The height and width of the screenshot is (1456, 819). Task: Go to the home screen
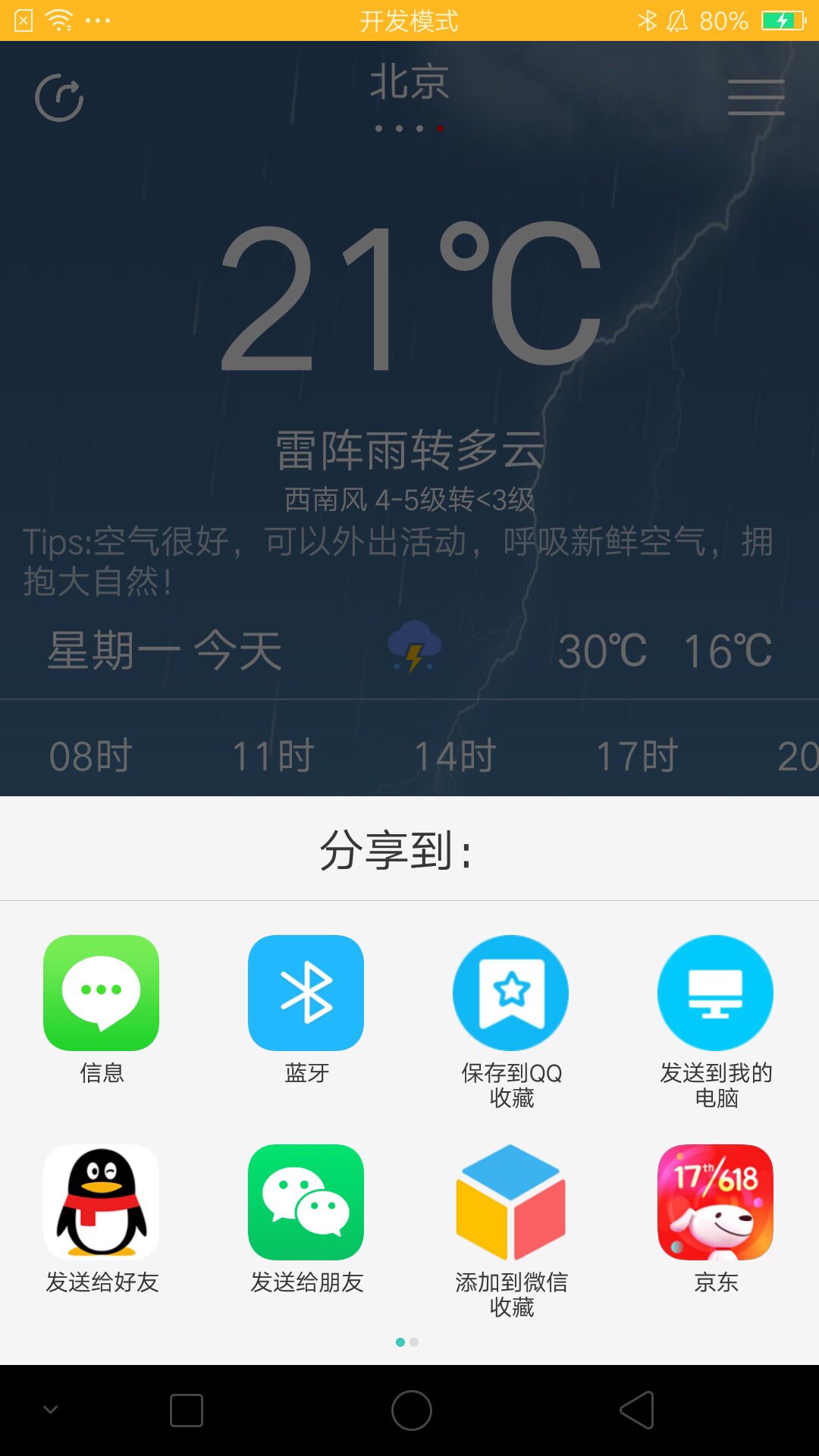click(x=412, y=1410)
